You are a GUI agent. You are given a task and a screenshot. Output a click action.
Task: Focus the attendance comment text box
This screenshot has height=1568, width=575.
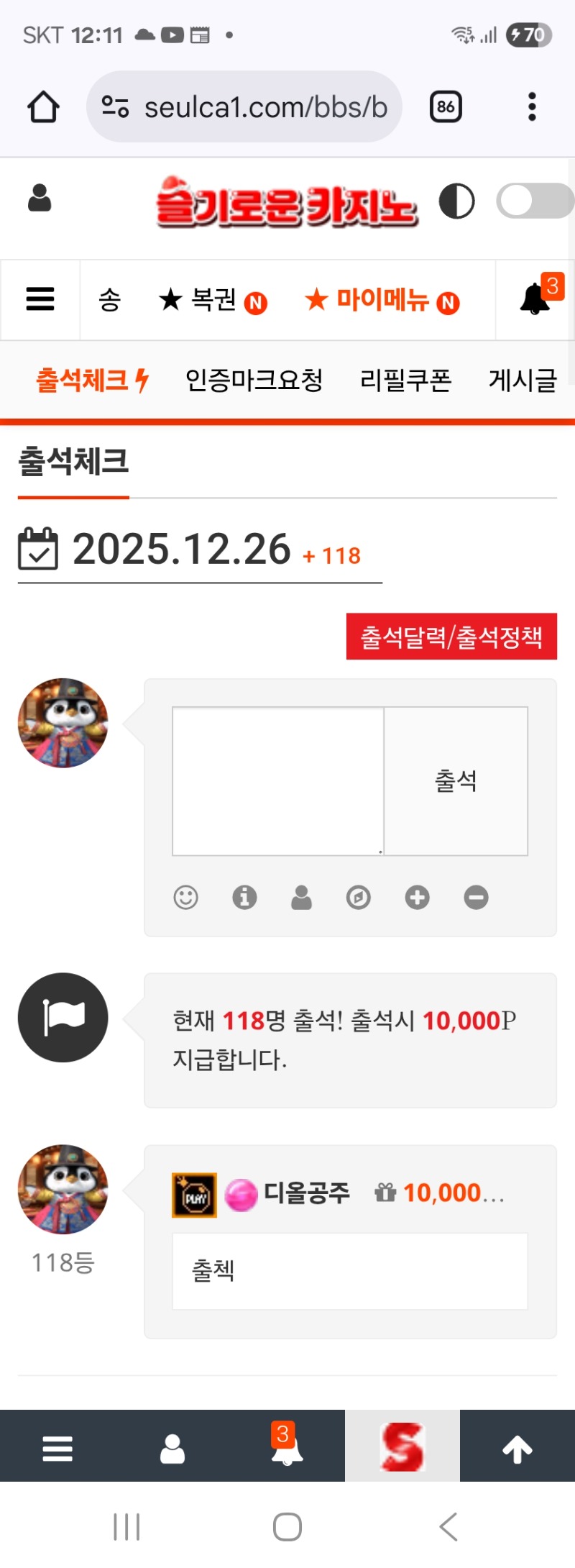[x=278, y=781]
